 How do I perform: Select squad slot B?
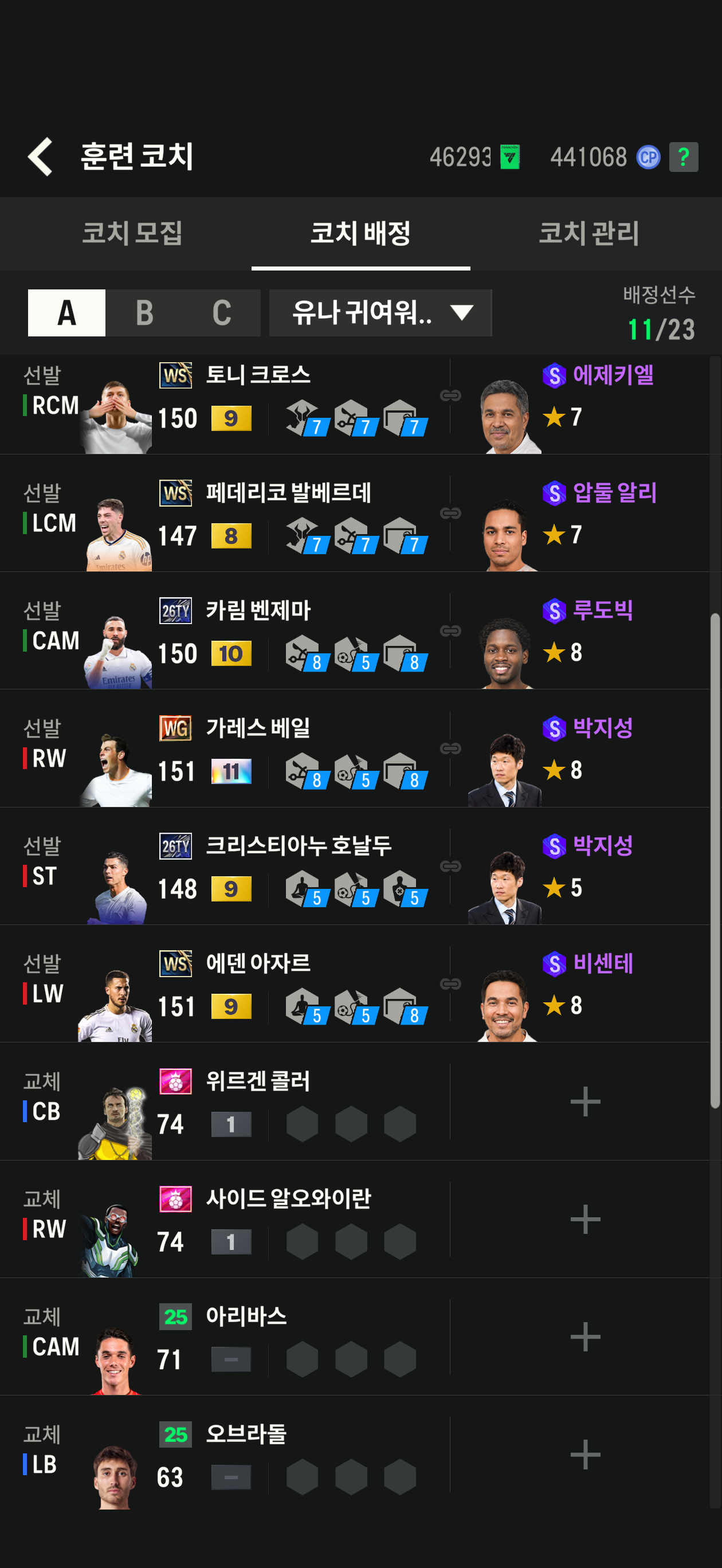coord(144,313)
